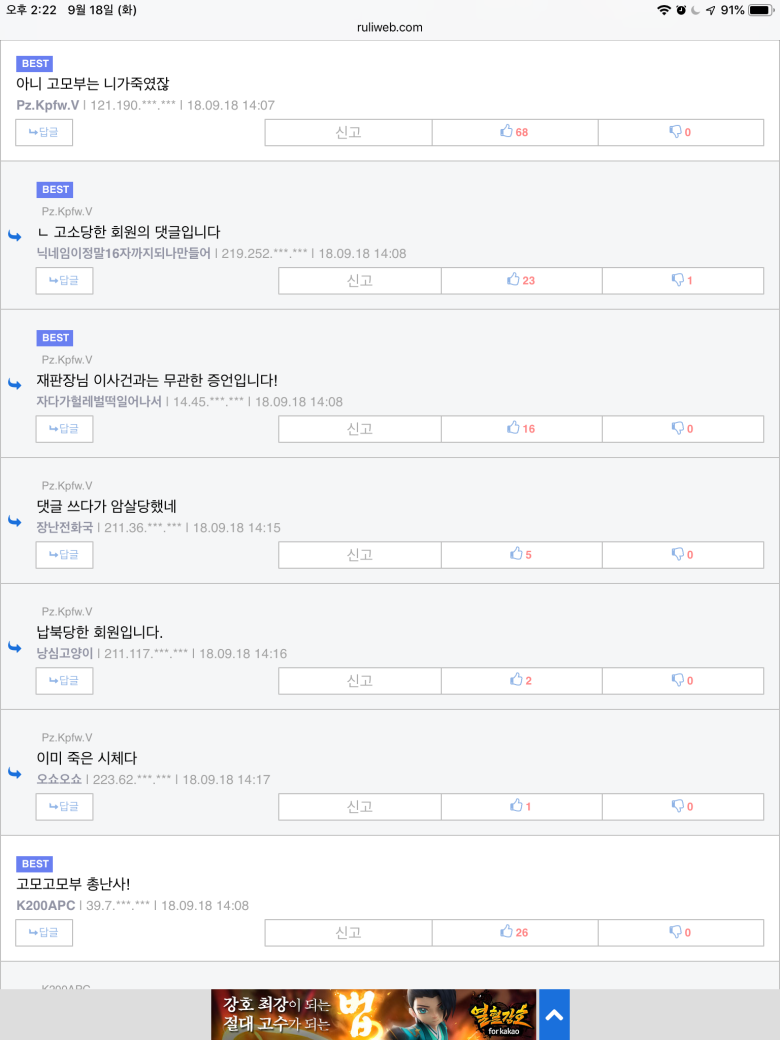Jump back to top with arrow button
The width and height of the screenshot is (780, 1040).
click(x=554, y=1014)
